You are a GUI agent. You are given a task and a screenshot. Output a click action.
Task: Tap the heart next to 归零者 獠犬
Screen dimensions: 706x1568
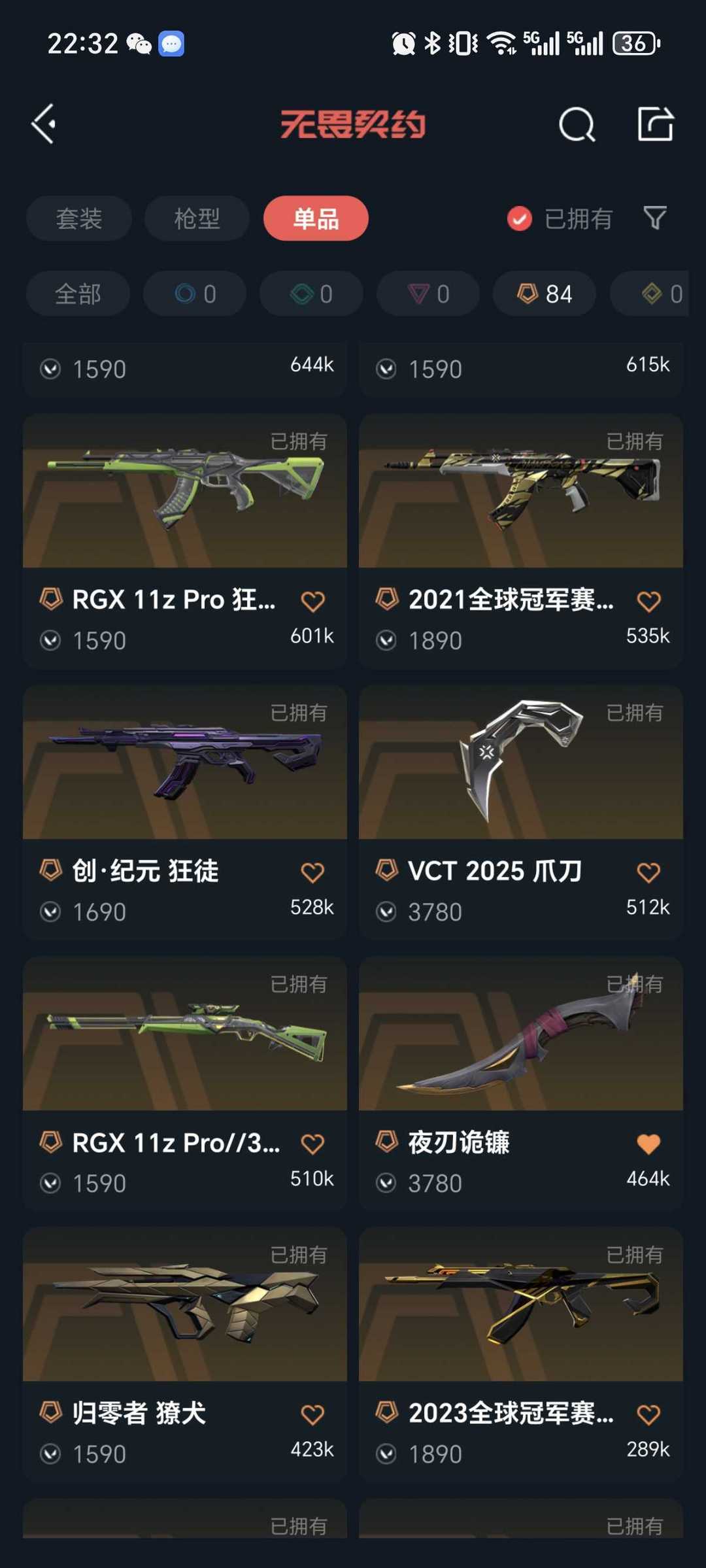click(x=312, y=1412)
